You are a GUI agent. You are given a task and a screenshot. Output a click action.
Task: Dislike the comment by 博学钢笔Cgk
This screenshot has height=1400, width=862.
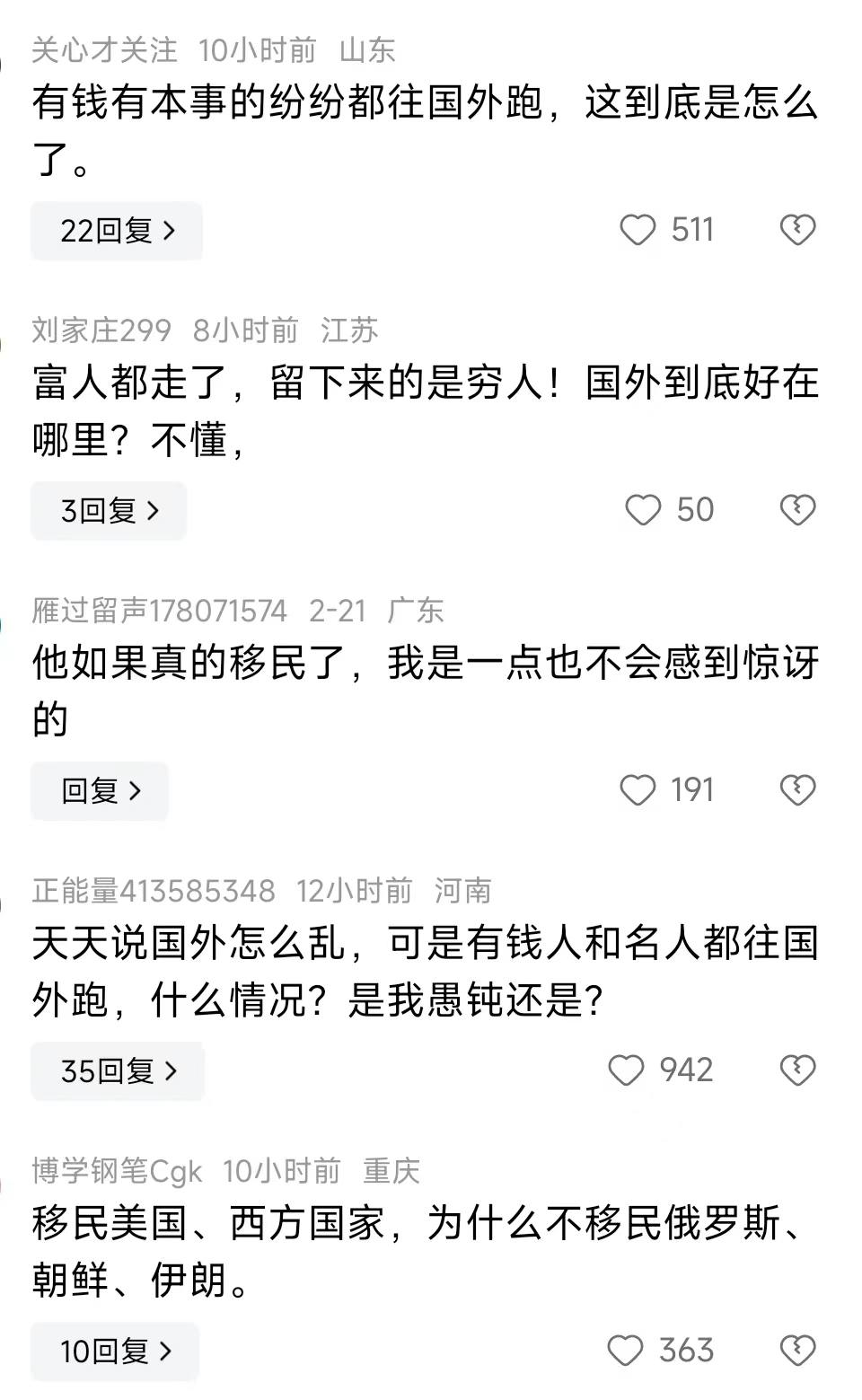point(797,1352)
